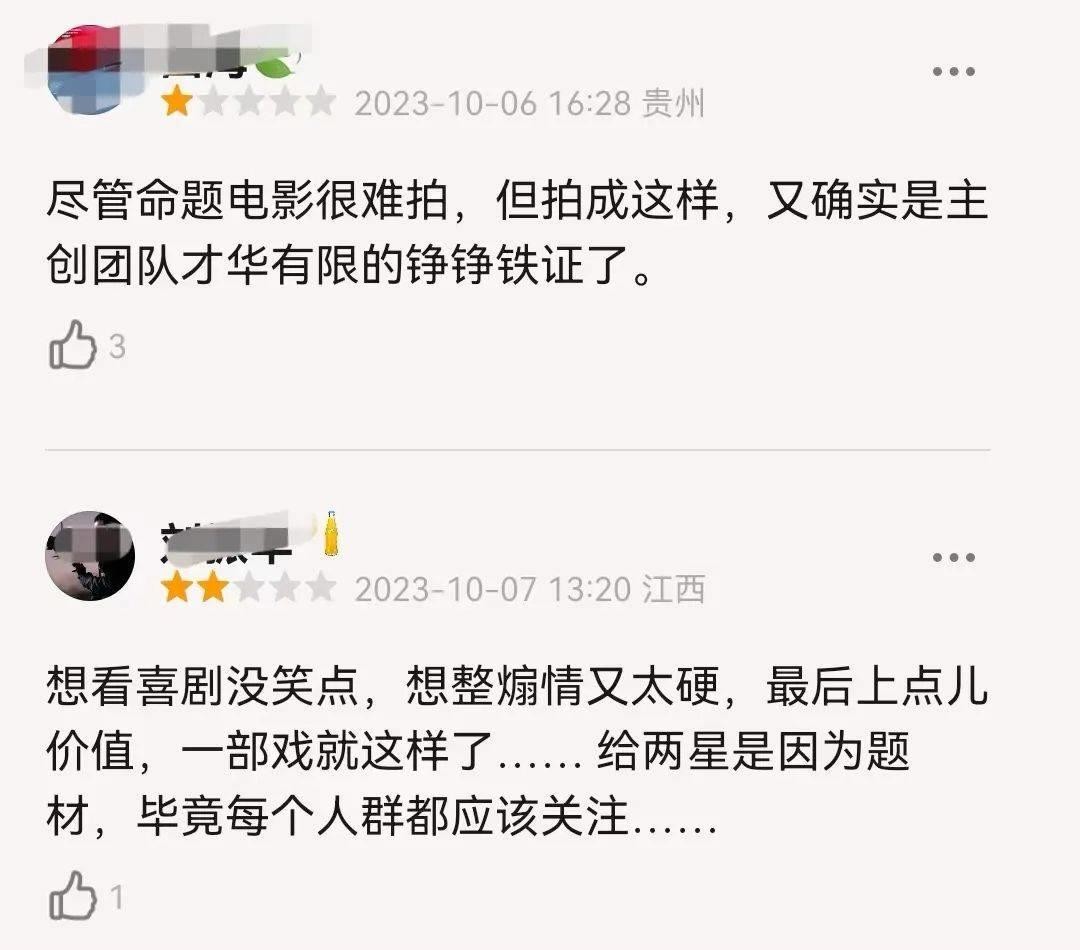Image resolution: width=1080 pixels, height=950 pixels.
Task: Open the avatar of the 贵州 reviewer
Action: click(90, 70)
